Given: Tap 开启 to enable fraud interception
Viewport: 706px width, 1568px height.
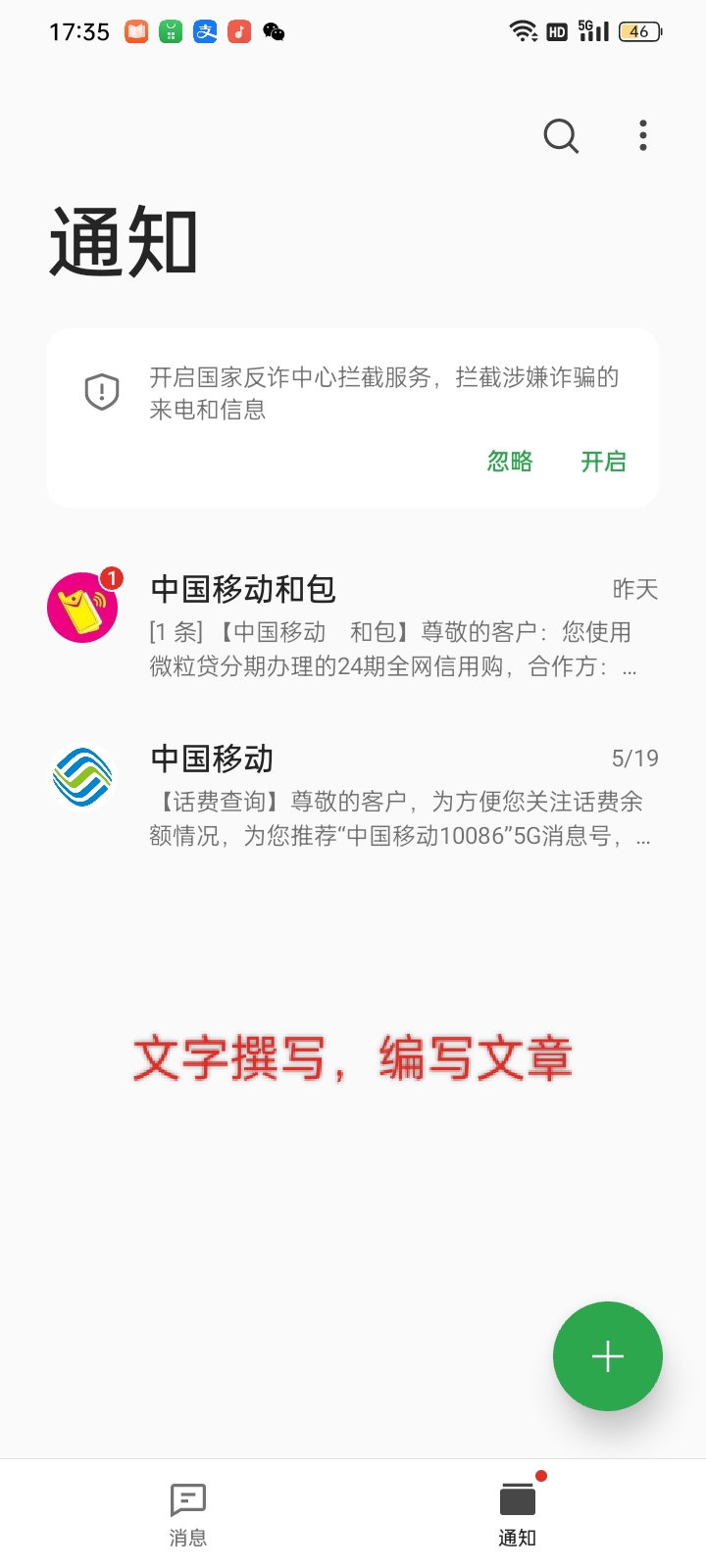Looking at the screenshot, I should pos(604,462).
